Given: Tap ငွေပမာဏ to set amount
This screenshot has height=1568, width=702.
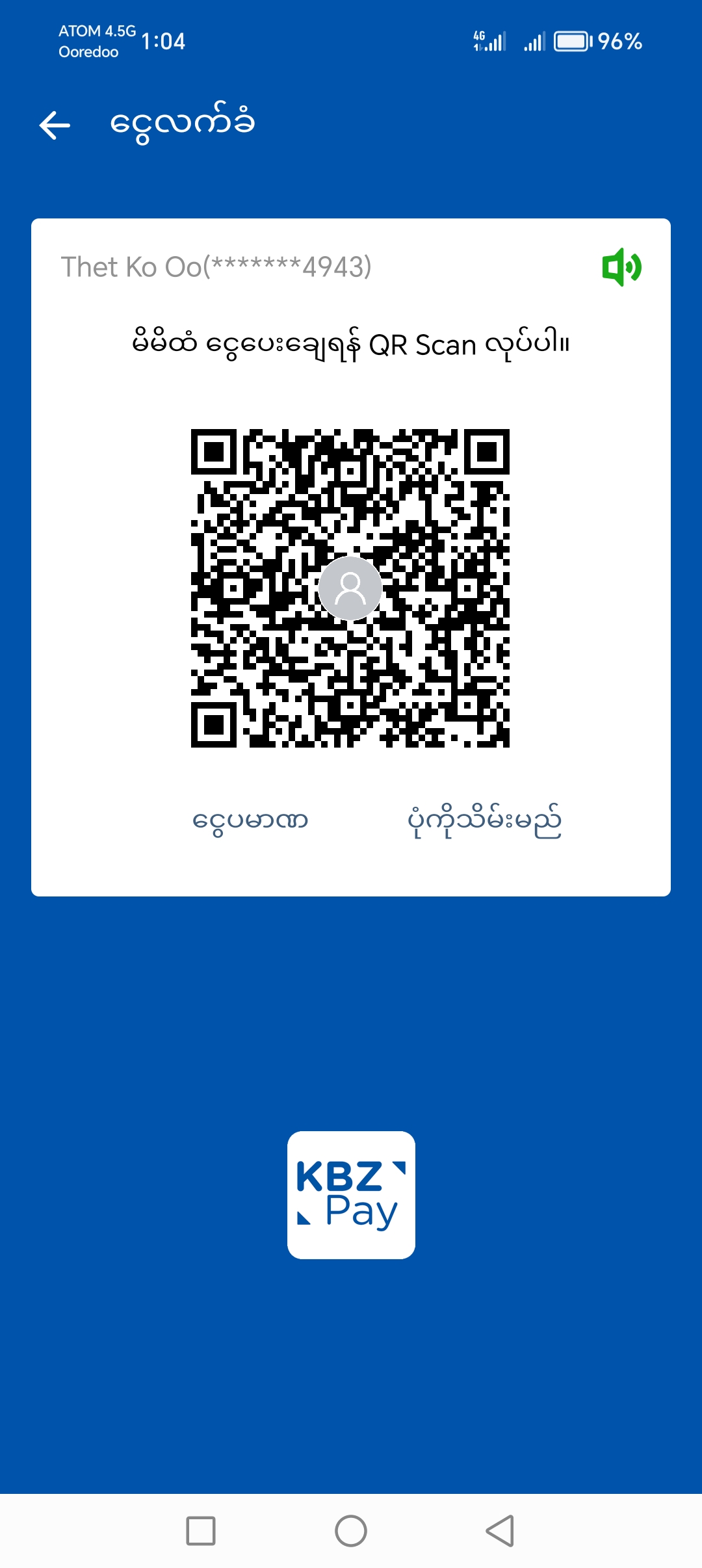Looking at the screenshot, I should point(250,820).
